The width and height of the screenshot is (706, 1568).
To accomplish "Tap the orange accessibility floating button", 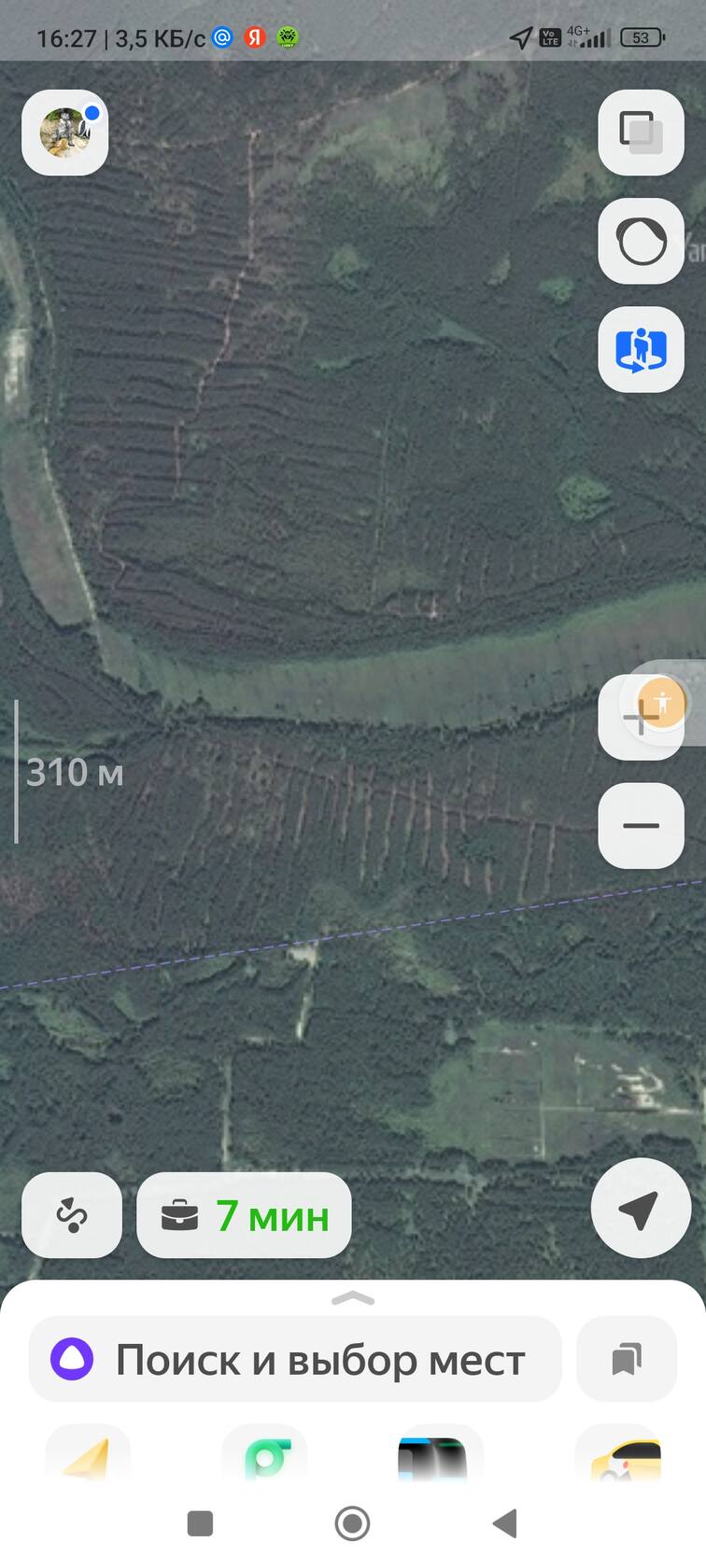I will coord(662,701).
